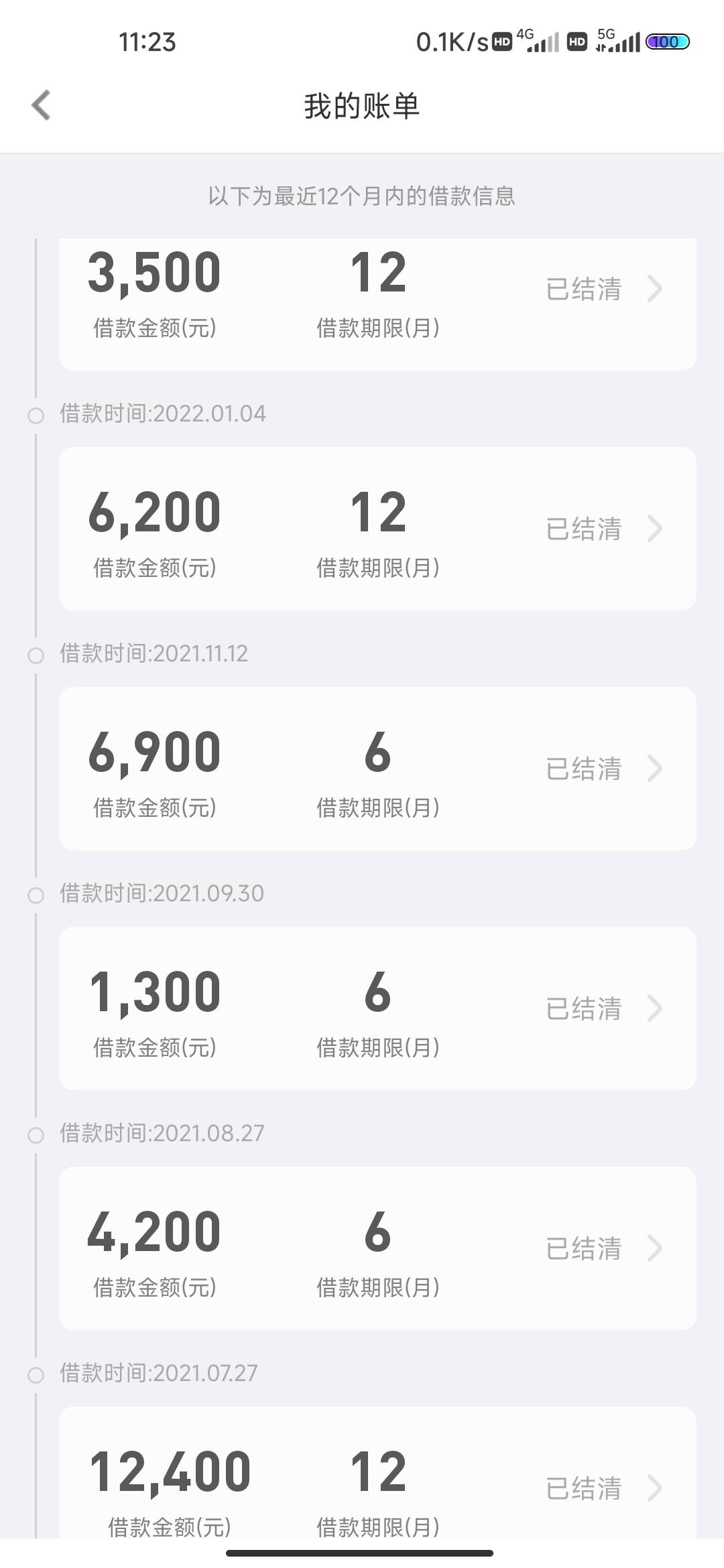
Task: View the 1,300 yuan loan details
Action: 377,1008
